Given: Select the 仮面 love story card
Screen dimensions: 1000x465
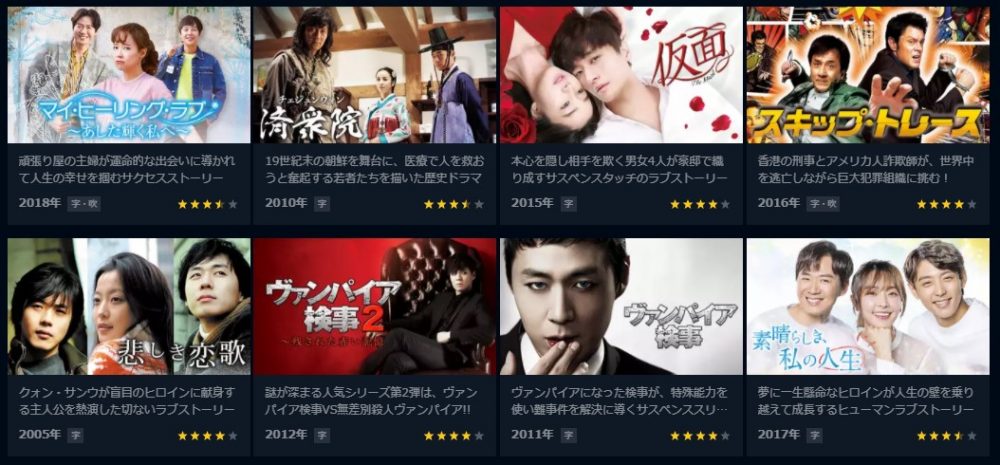Looking at the screenshot, I should (x=620, y=76).
